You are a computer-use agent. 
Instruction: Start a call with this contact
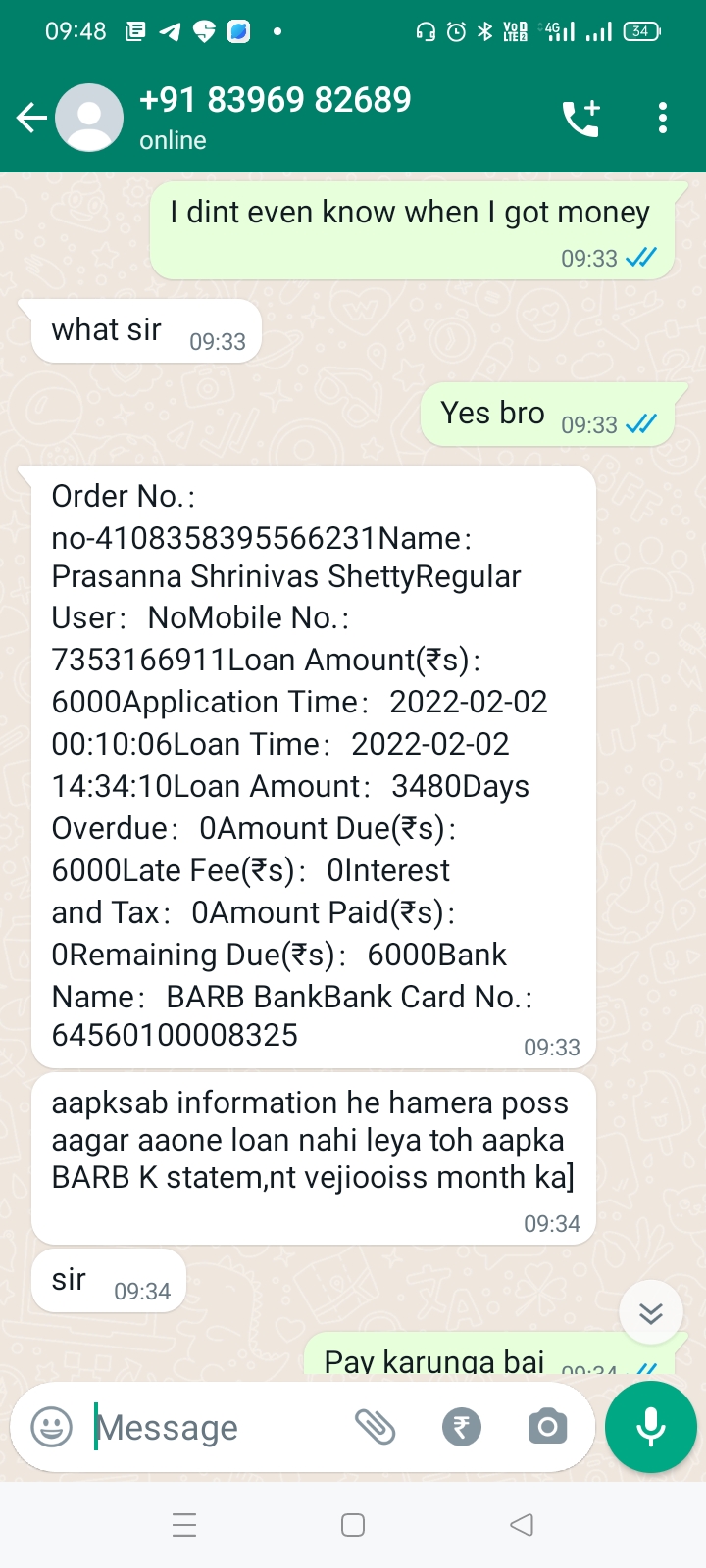(580, 119)
